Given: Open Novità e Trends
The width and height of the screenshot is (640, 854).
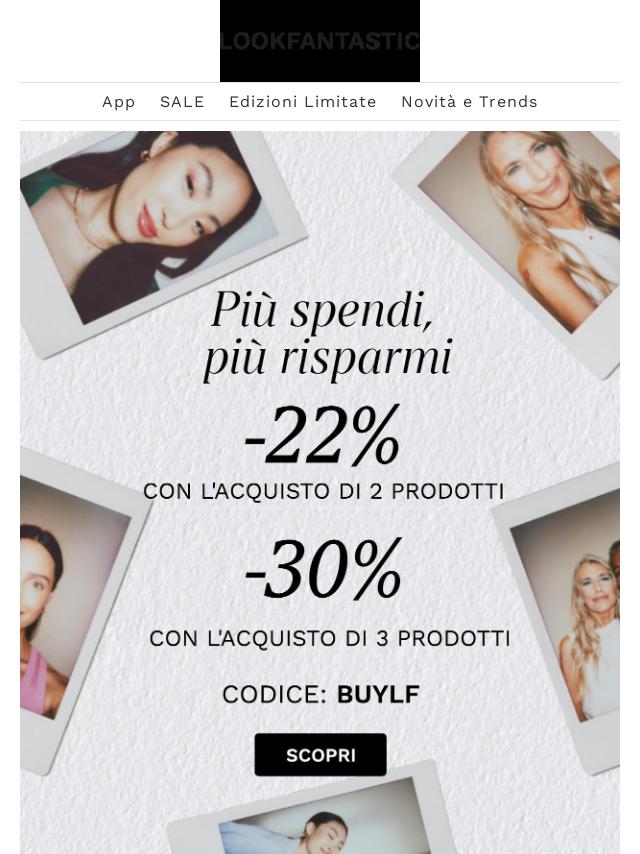Looking at the screenshot, I should [x=469, y=102].
